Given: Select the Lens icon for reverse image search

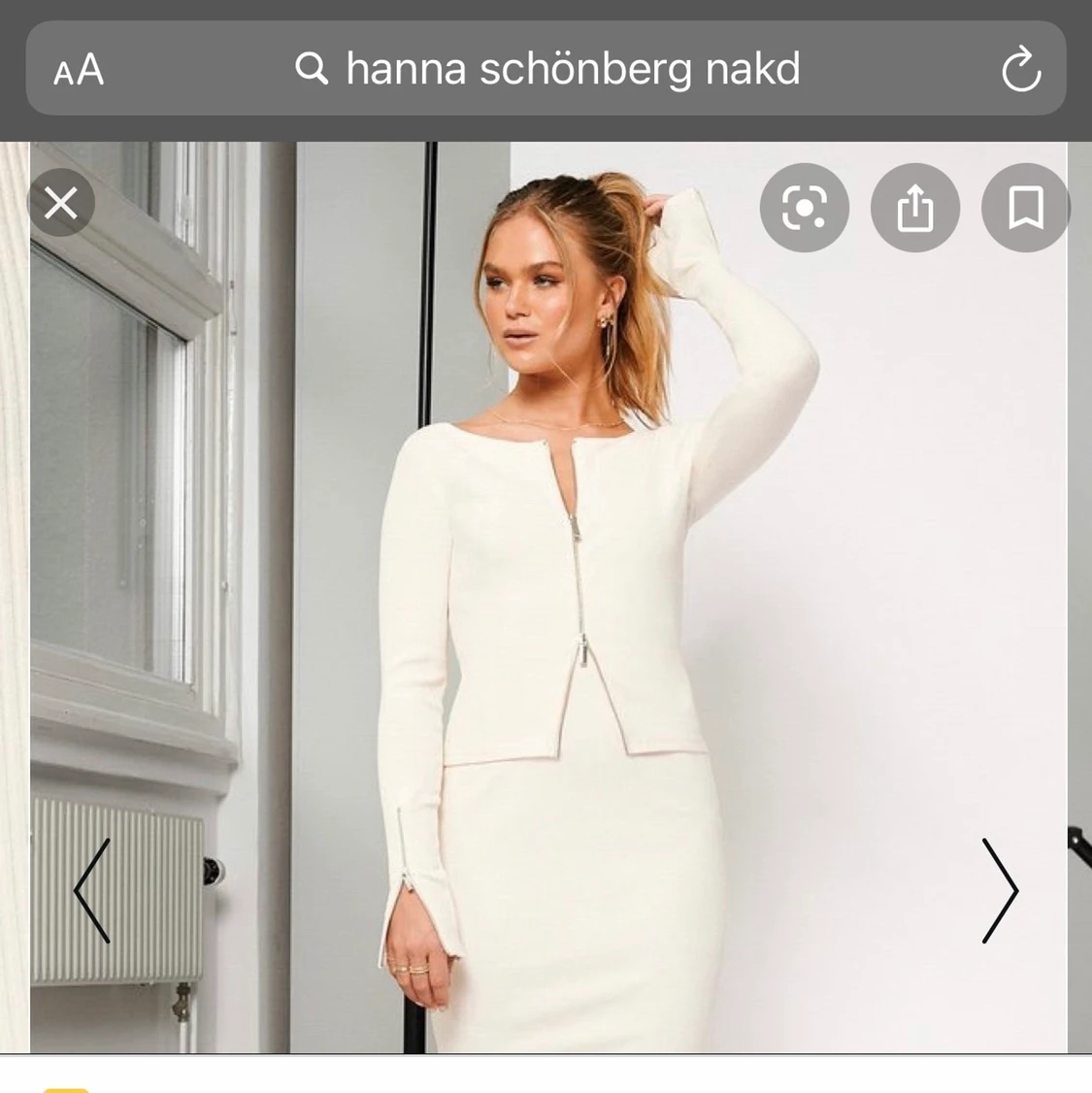Looking at the screenshot, I should click(x=804, y=208).
